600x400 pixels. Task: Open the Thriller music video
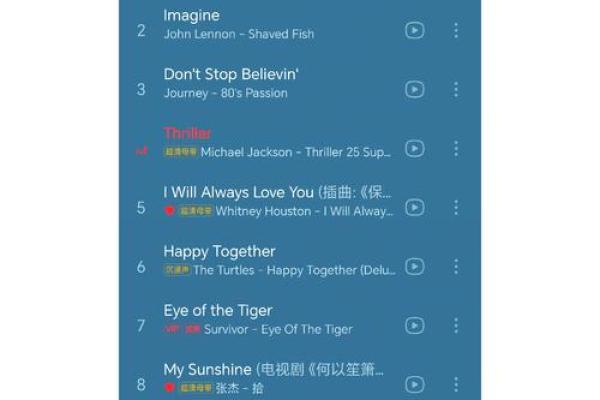tap(414, 149)
